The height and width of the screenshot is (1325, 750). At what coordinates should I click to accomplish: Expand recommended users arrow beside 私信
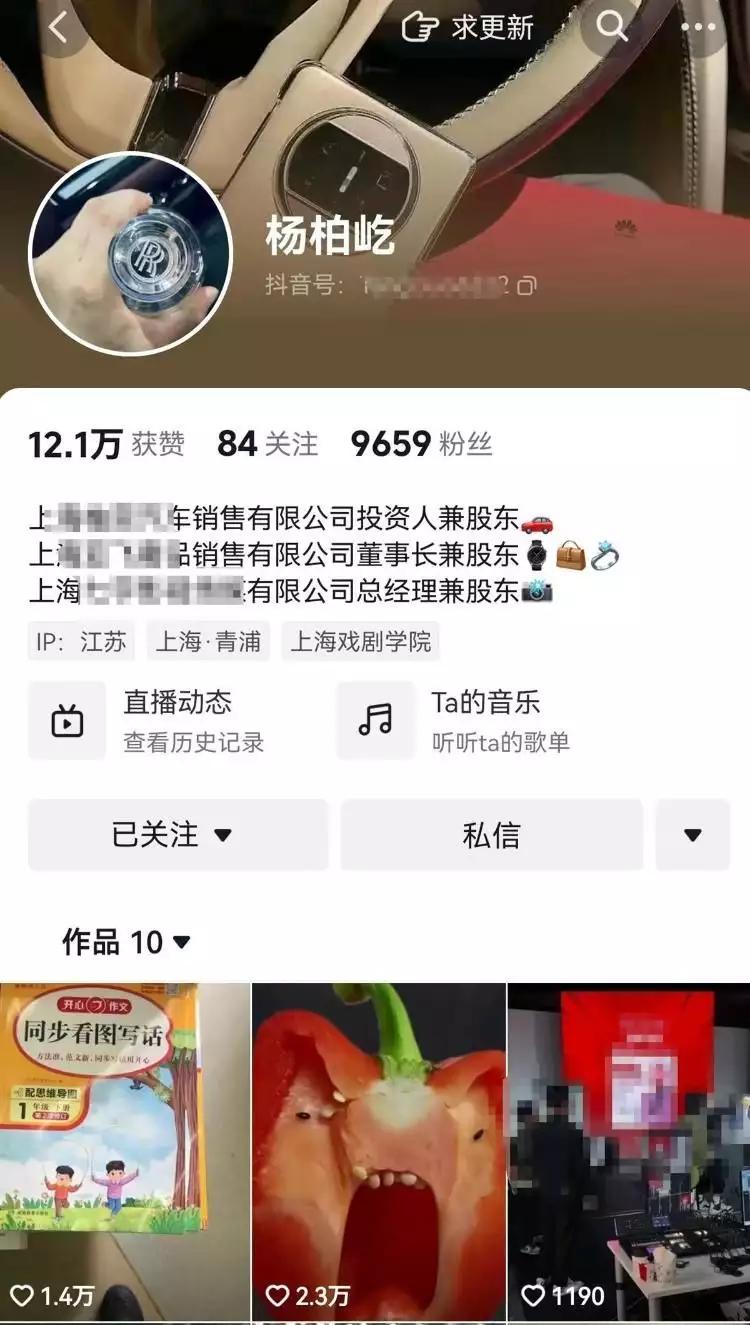pos(692,834)
